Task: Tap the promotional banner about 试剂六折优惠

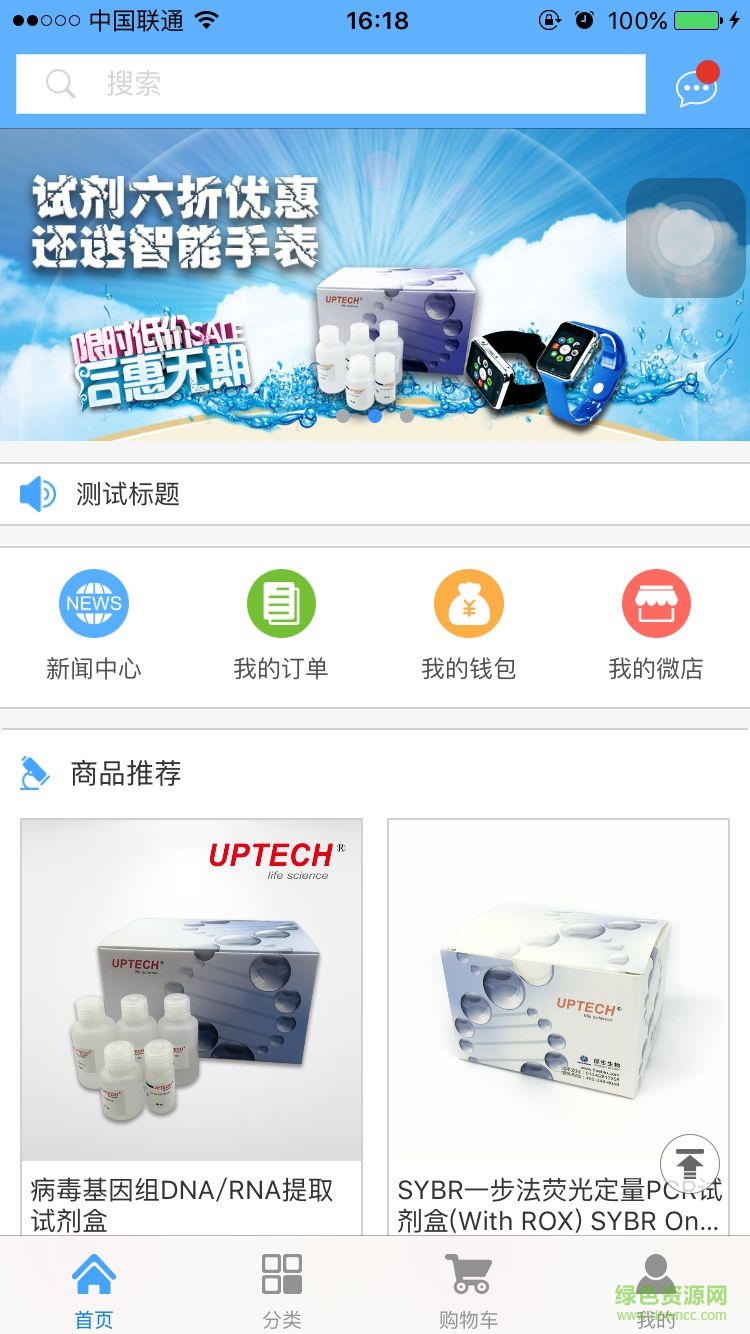Action: coord(375,285)
